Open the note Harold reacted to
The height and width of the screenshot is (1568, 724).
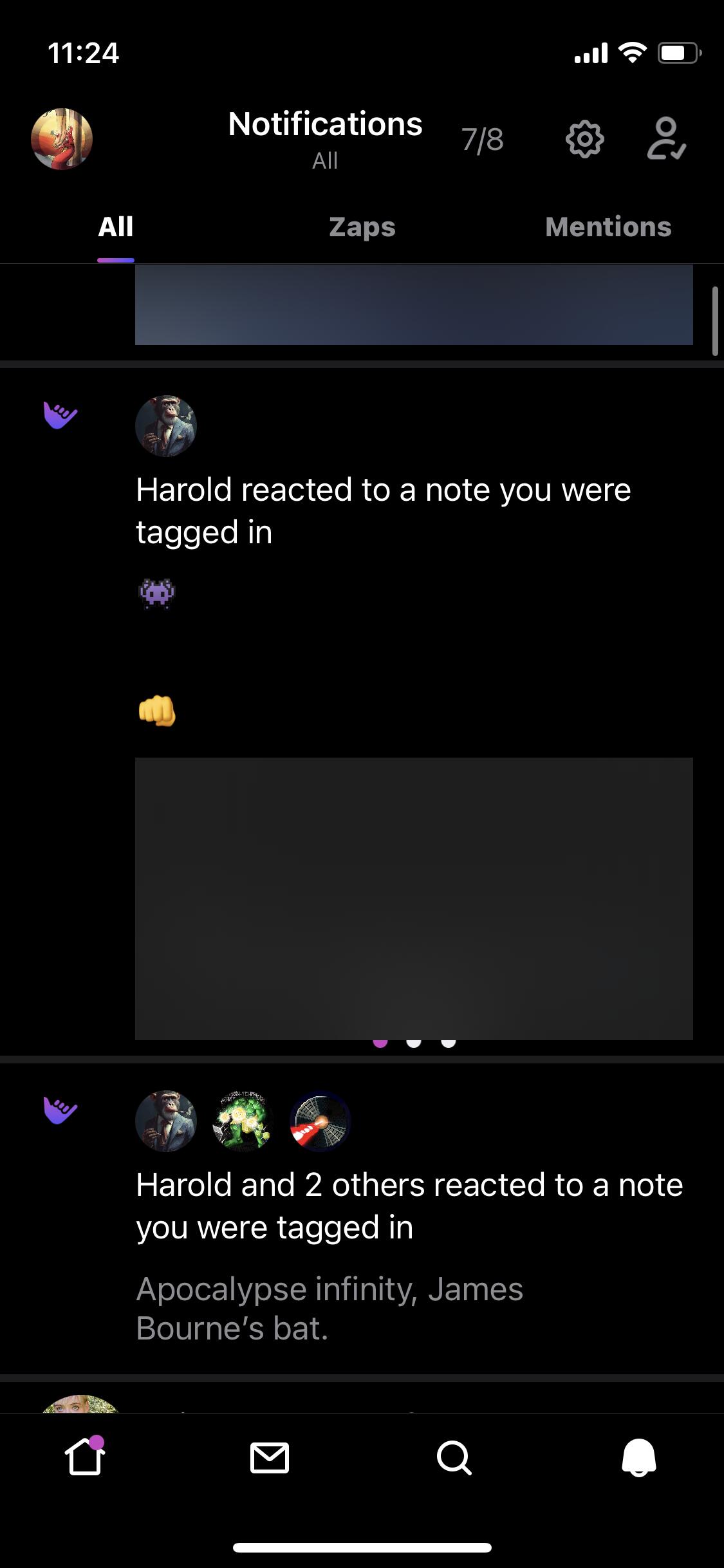click(x=383, y=510)
